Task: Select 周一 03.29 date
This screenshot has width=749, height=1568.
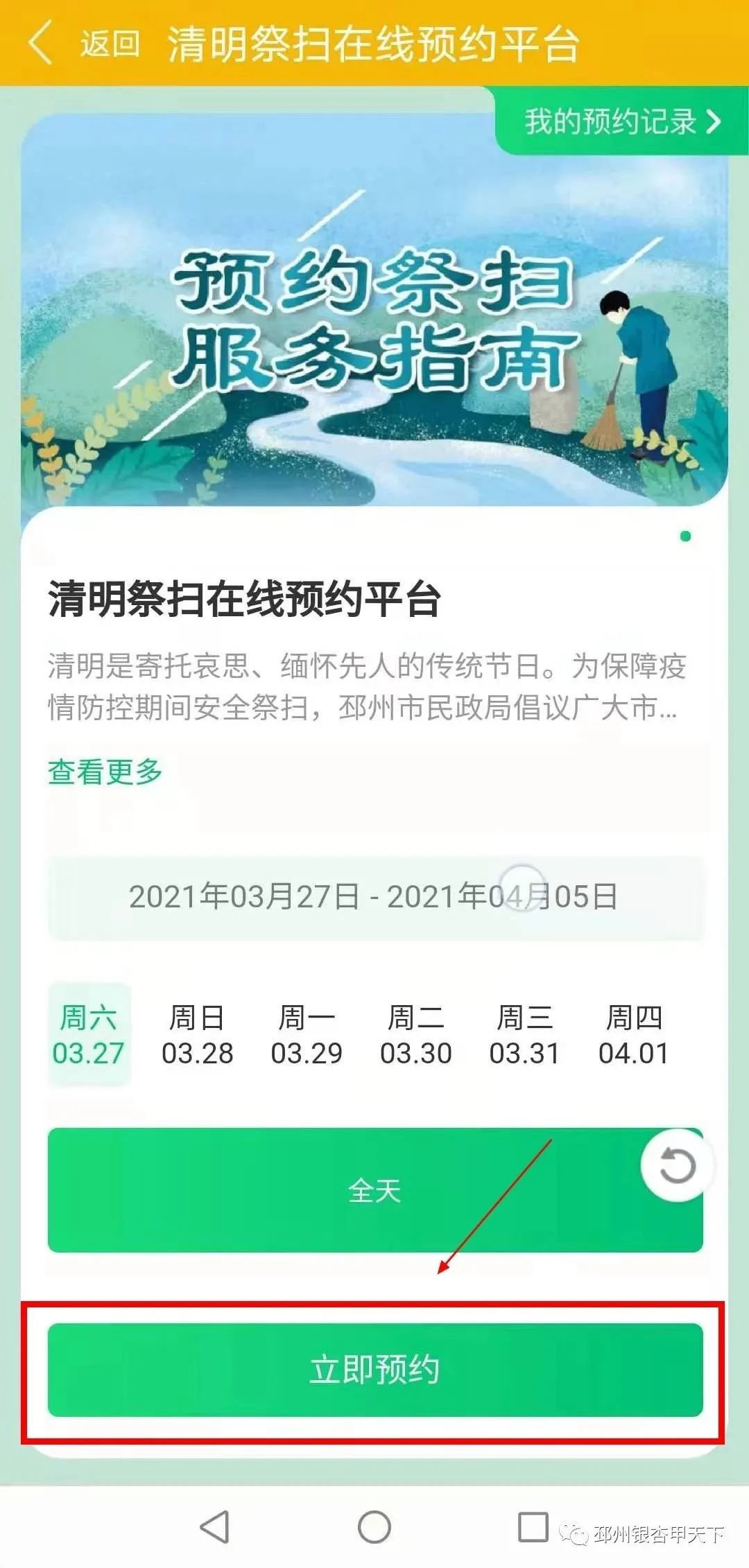Action: pos(306,1035)
